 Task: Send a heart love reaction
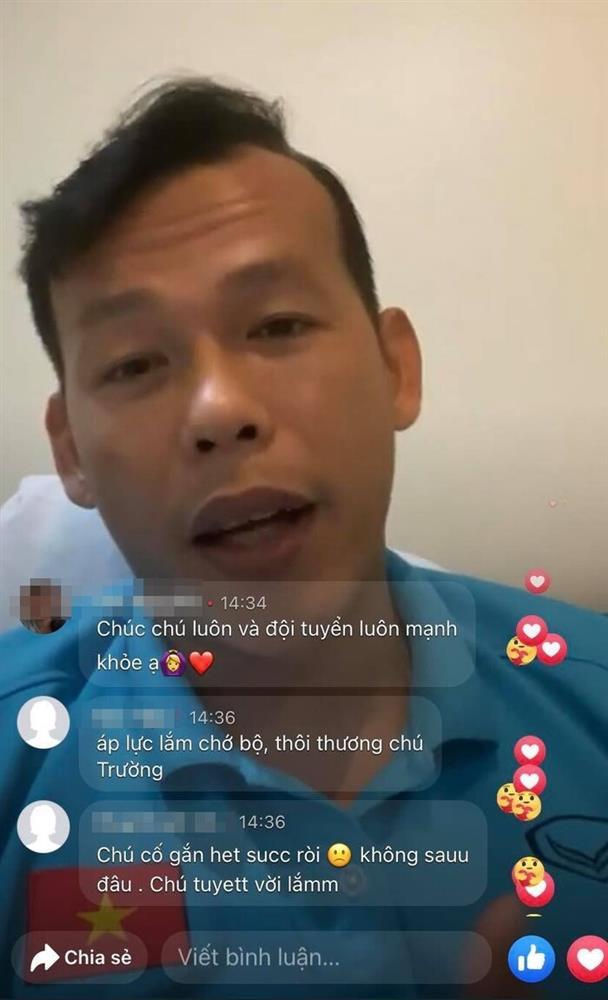click(x=589, y=959)
